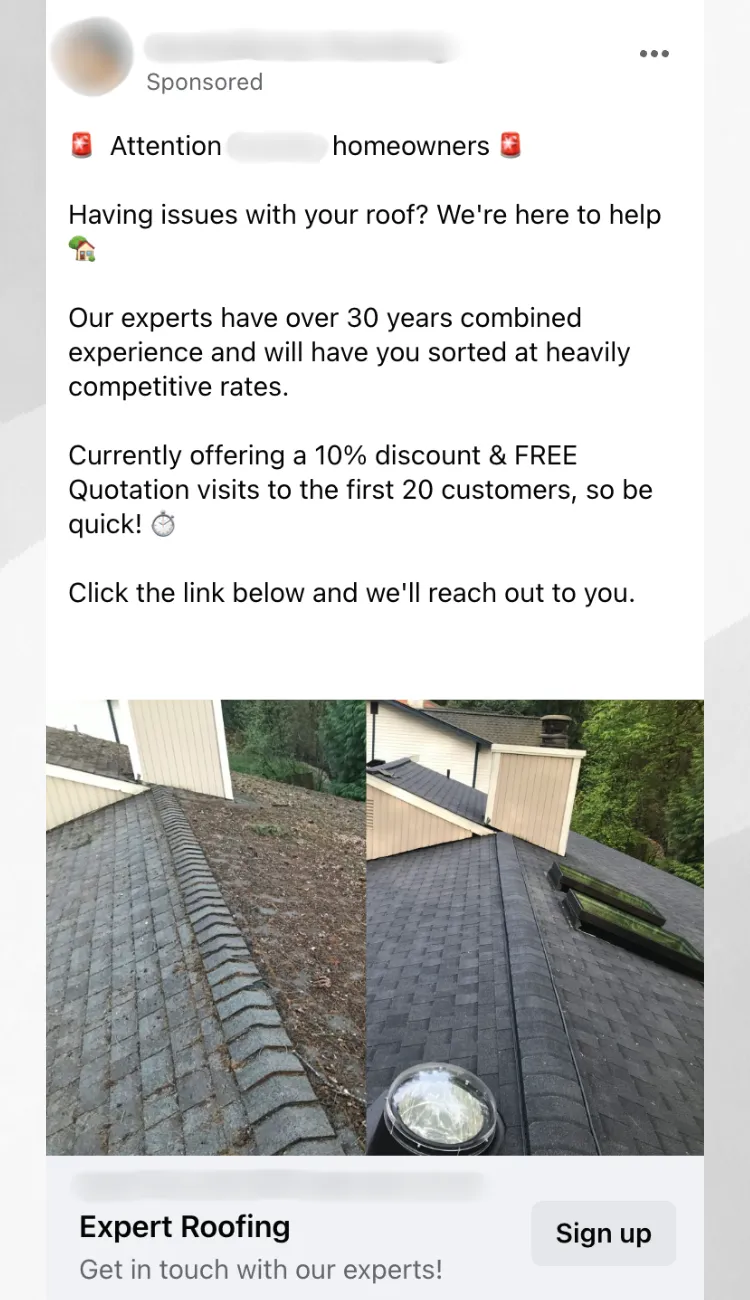Open the roof before-and-after ad image

375,927
